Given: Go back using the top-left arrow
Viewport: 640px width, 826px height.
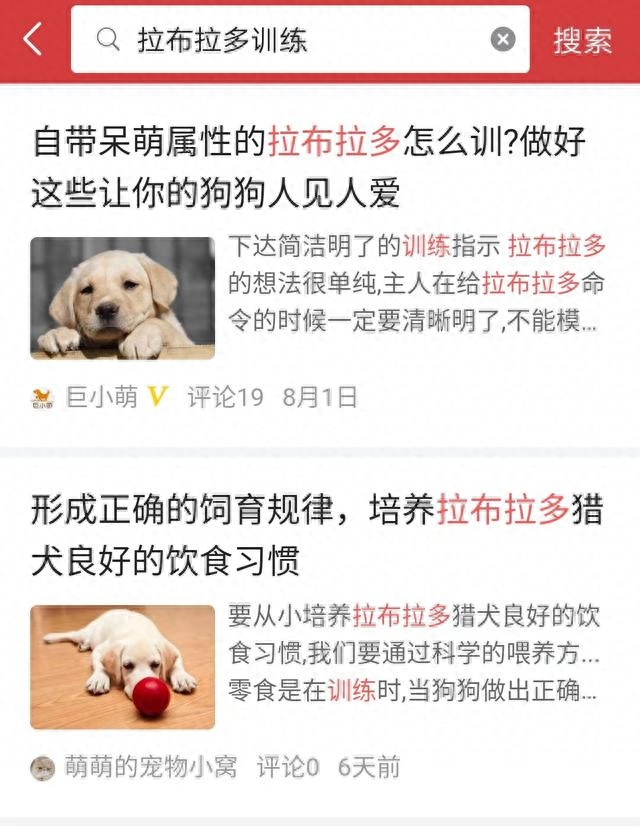Looking at the screenshot, I should 33,40.
